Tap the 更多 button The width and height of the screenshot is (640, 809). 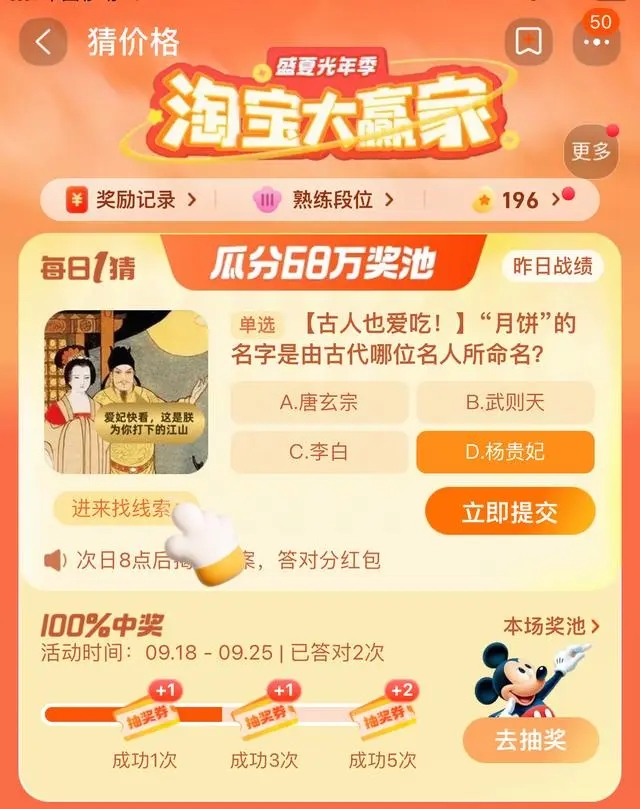click(590, 151)
